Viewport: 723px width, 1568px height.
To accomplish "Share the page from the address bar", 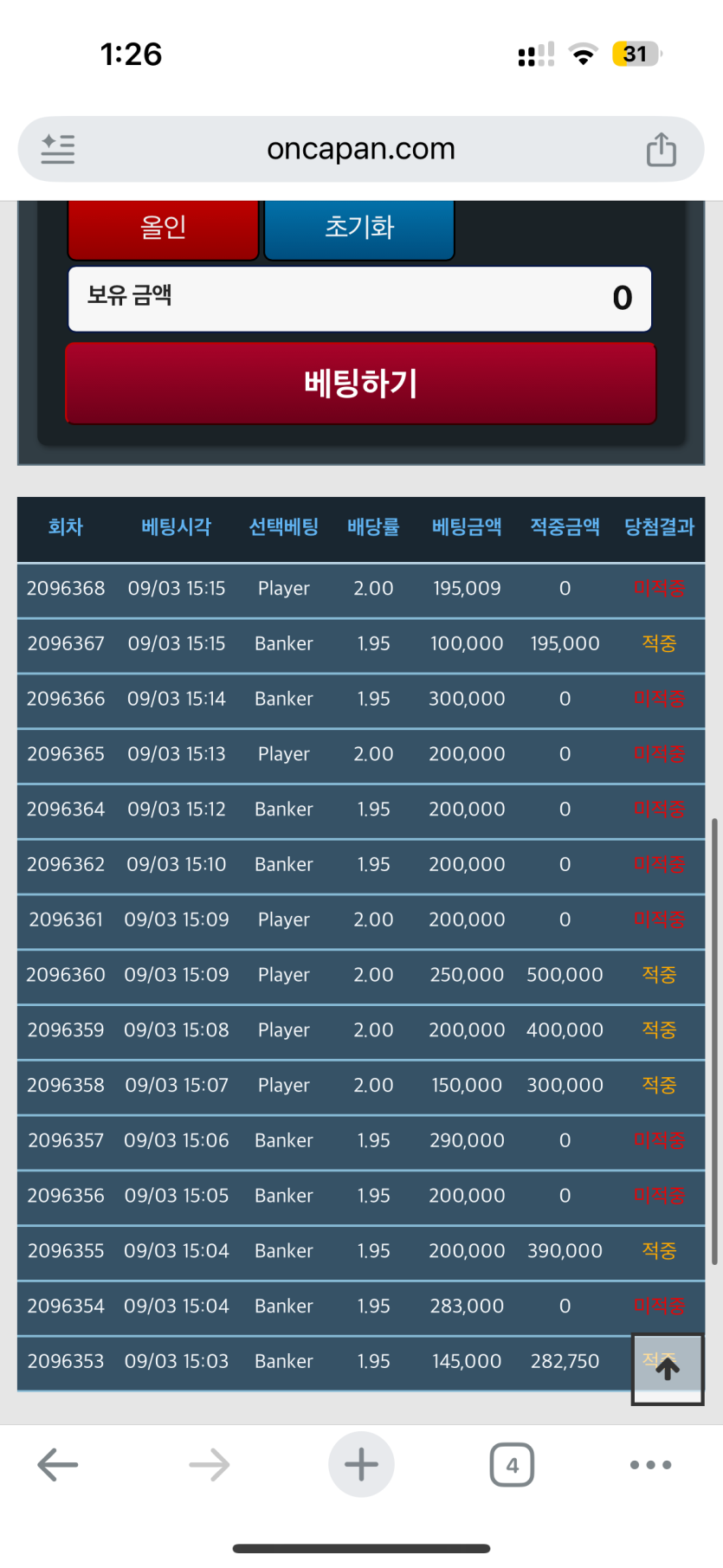I will pyautogui.click(x=662, y=149).
